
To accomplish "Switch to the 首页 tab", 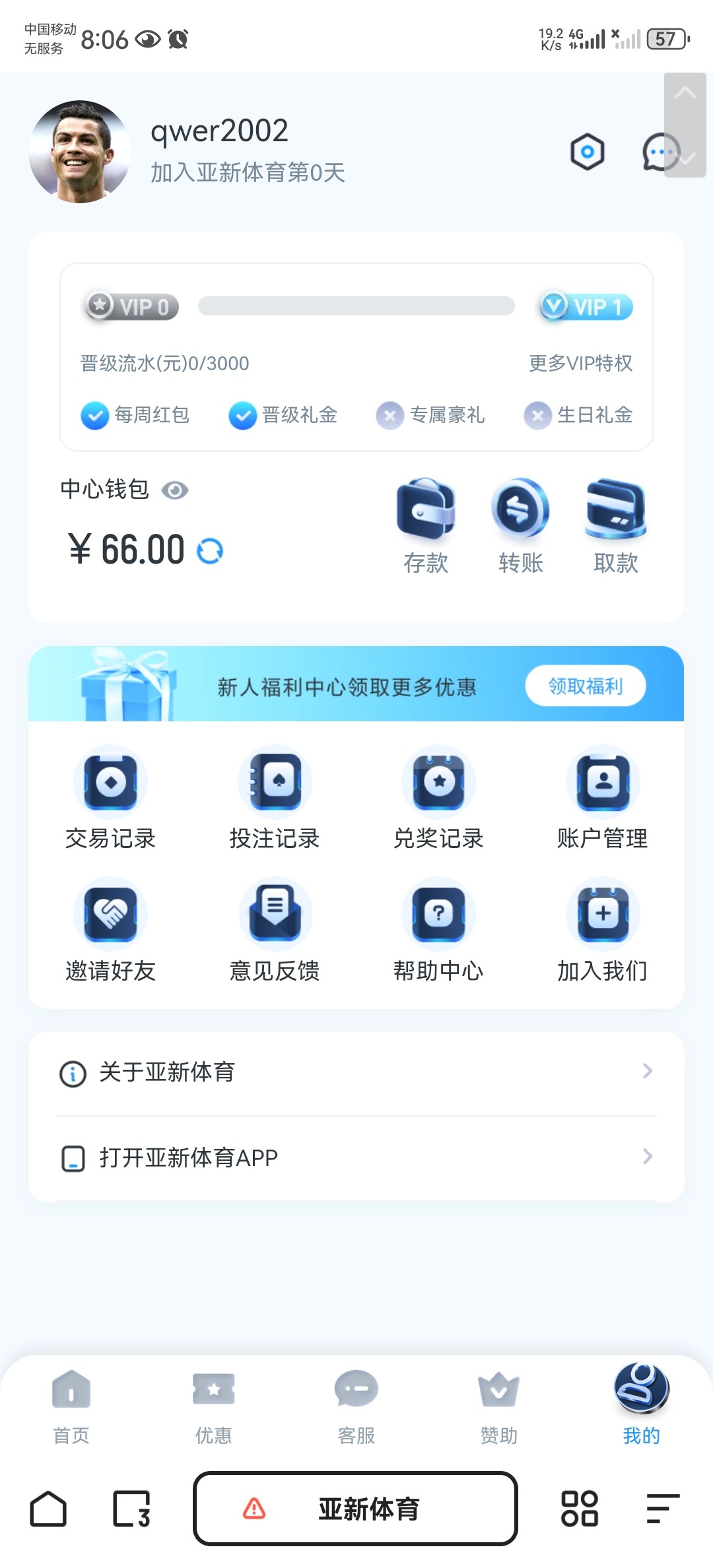I will (71, 1407).
